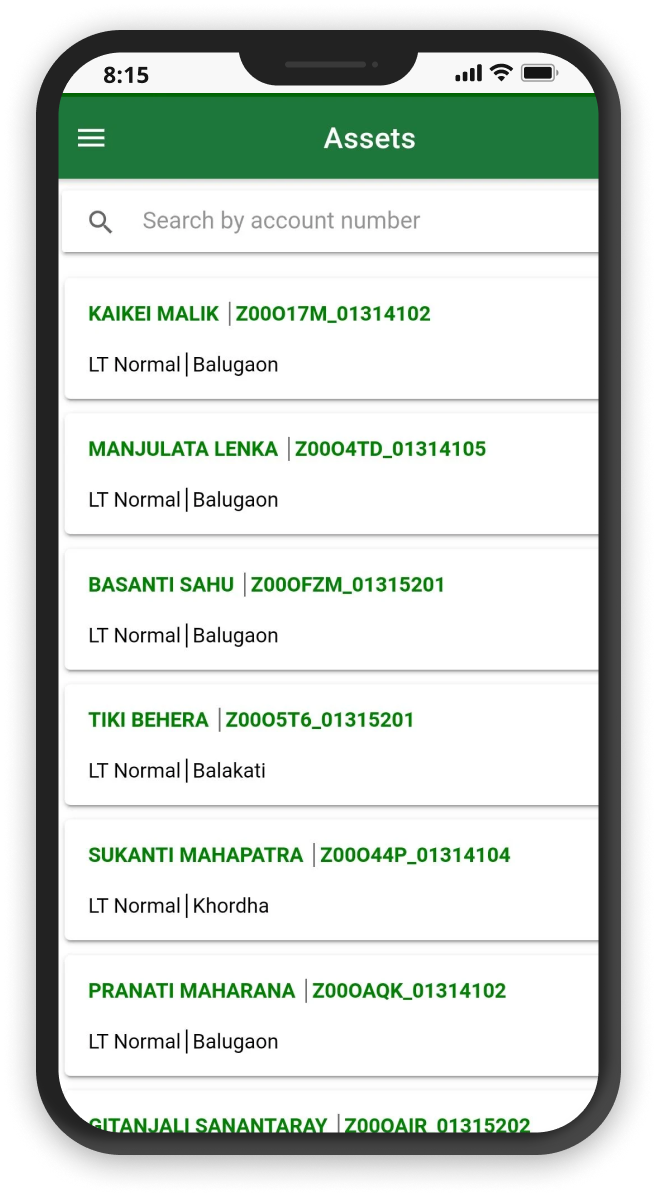Open the hamburger drawer menu
Viewport: 657px width, 1197px height.
pyautogui.click(x=92, y=138)
